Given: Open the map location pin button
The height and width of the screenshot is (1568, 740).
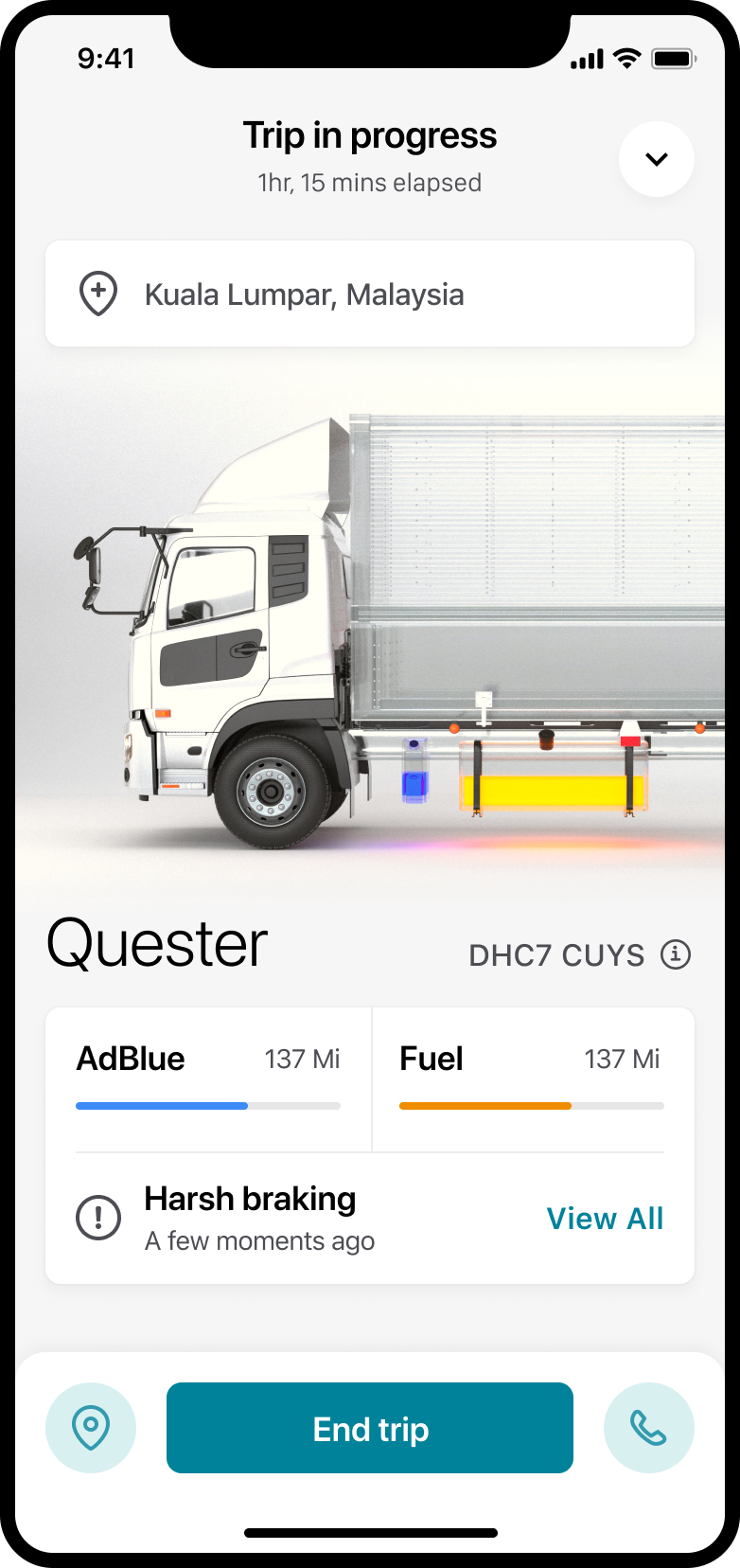Looking at the screenshot, I should [91, 1428].
